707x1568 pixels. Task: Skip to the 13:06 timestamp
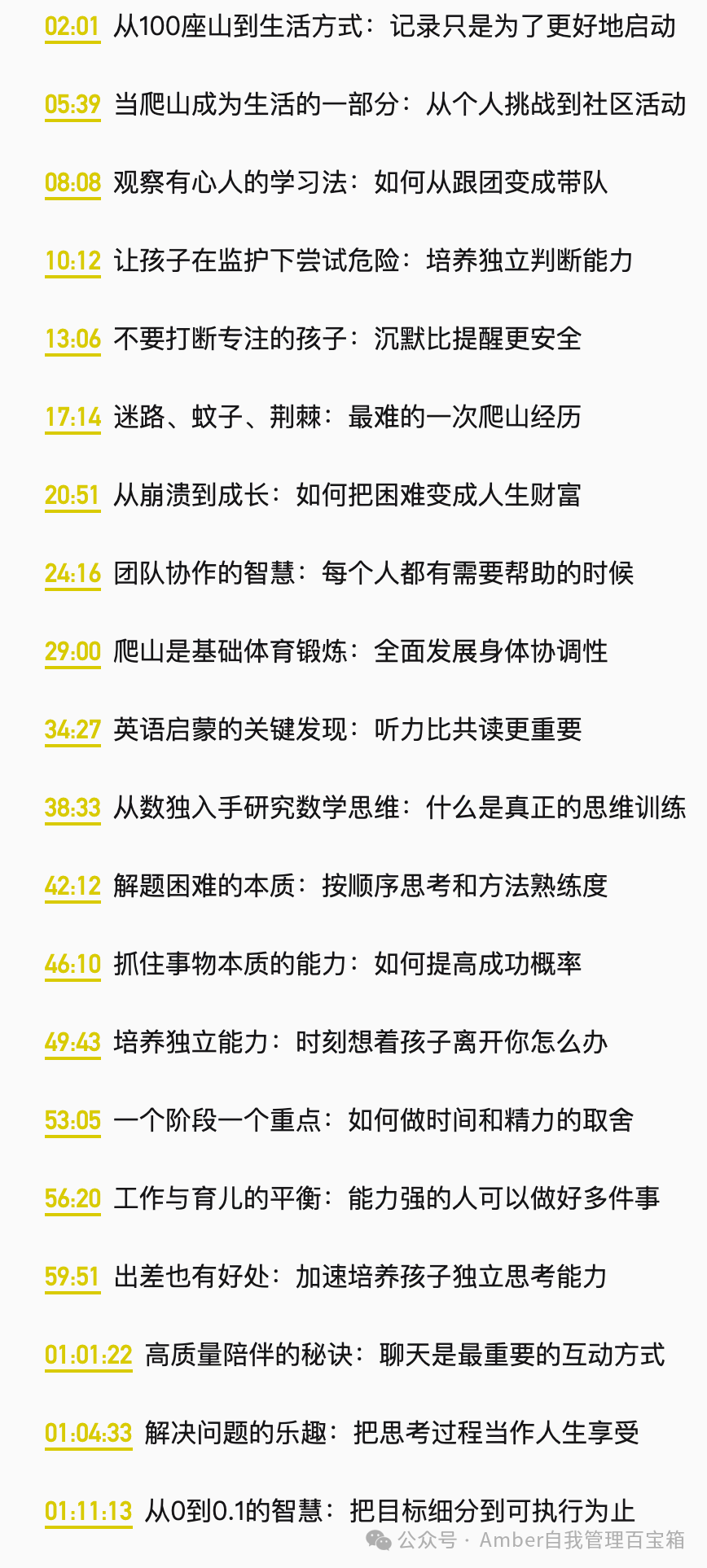[x=72, y=339]
